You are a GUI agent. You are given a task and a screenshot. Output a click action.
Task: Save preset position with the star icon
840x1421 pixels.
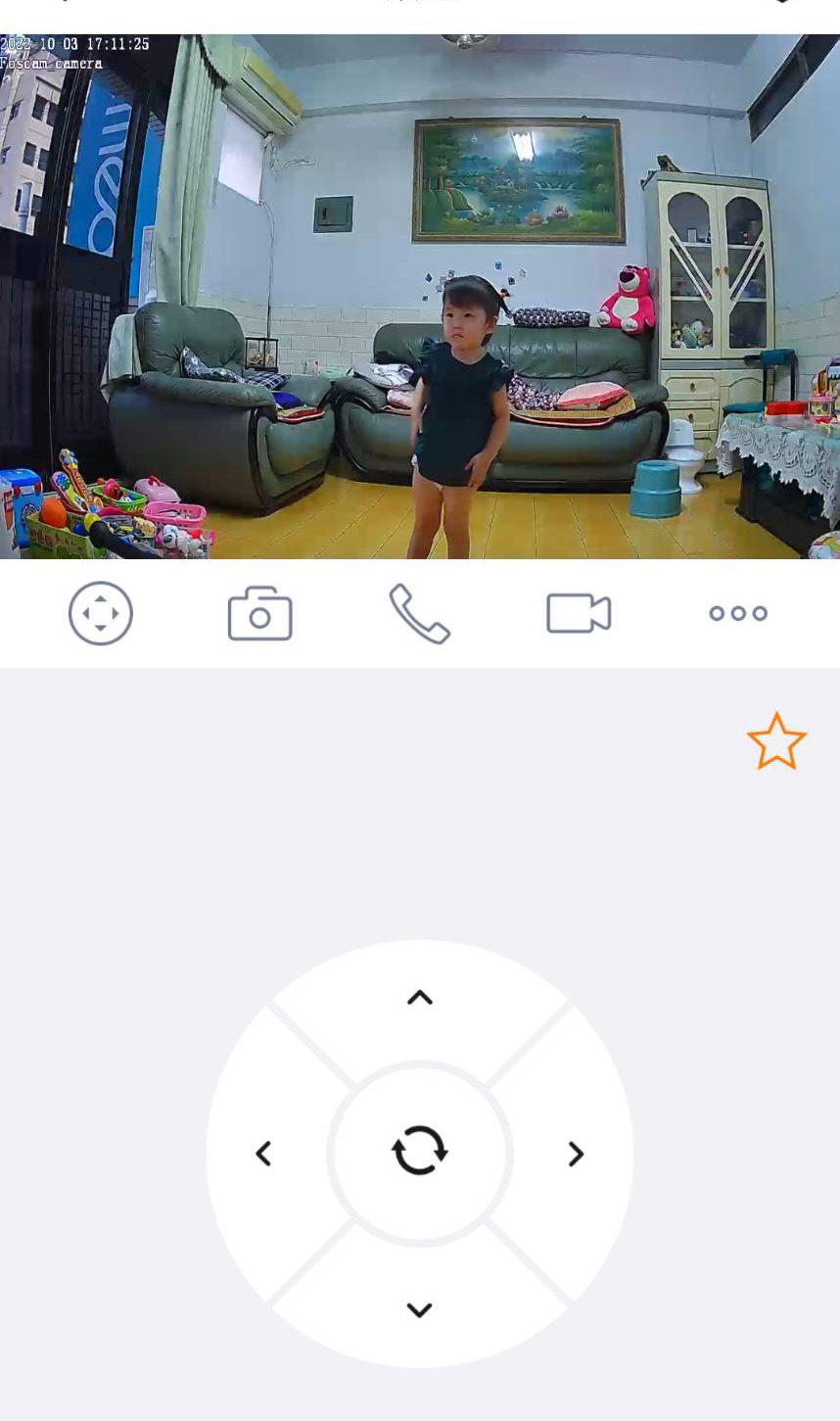776,740
